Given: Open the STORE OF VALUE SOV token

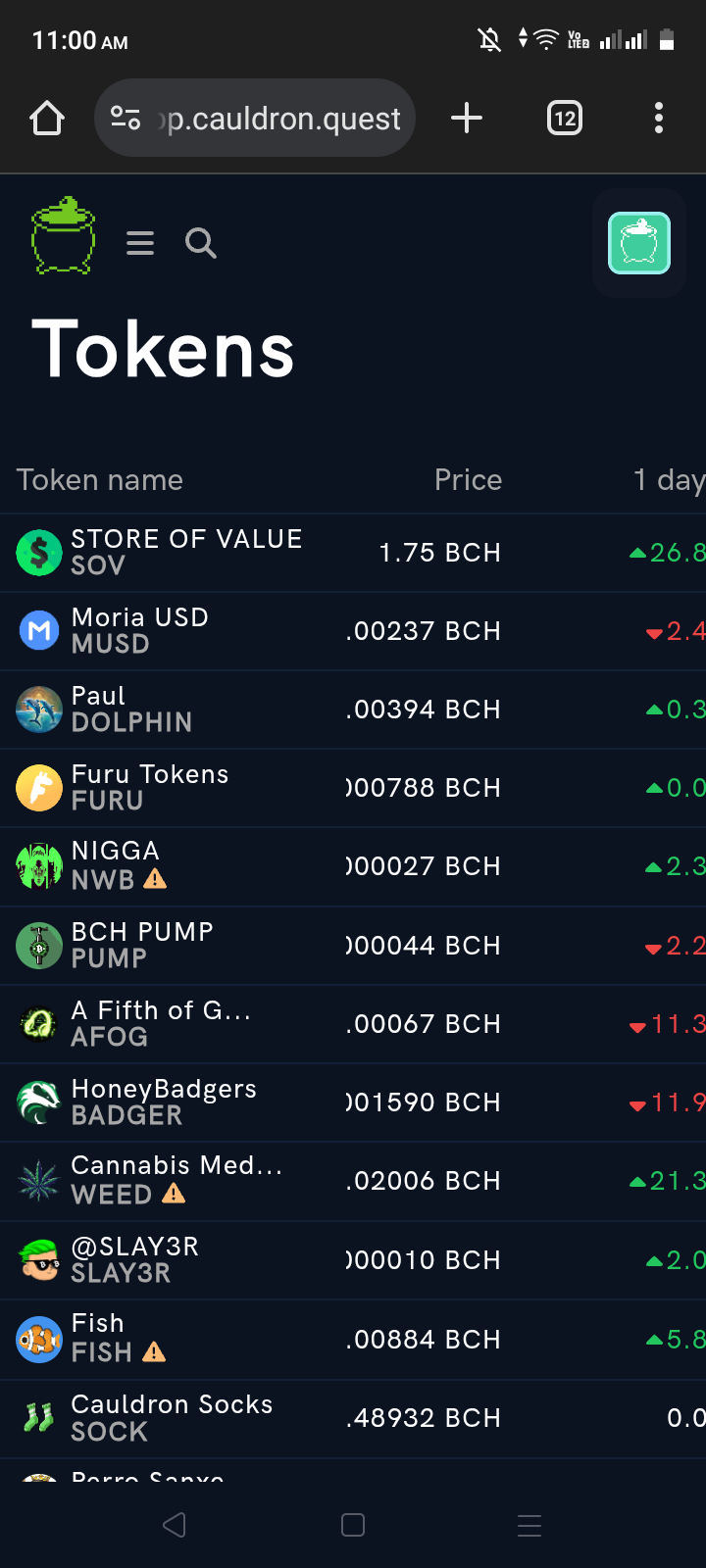Looking at the screenshot, I should [x=353, y=553].
